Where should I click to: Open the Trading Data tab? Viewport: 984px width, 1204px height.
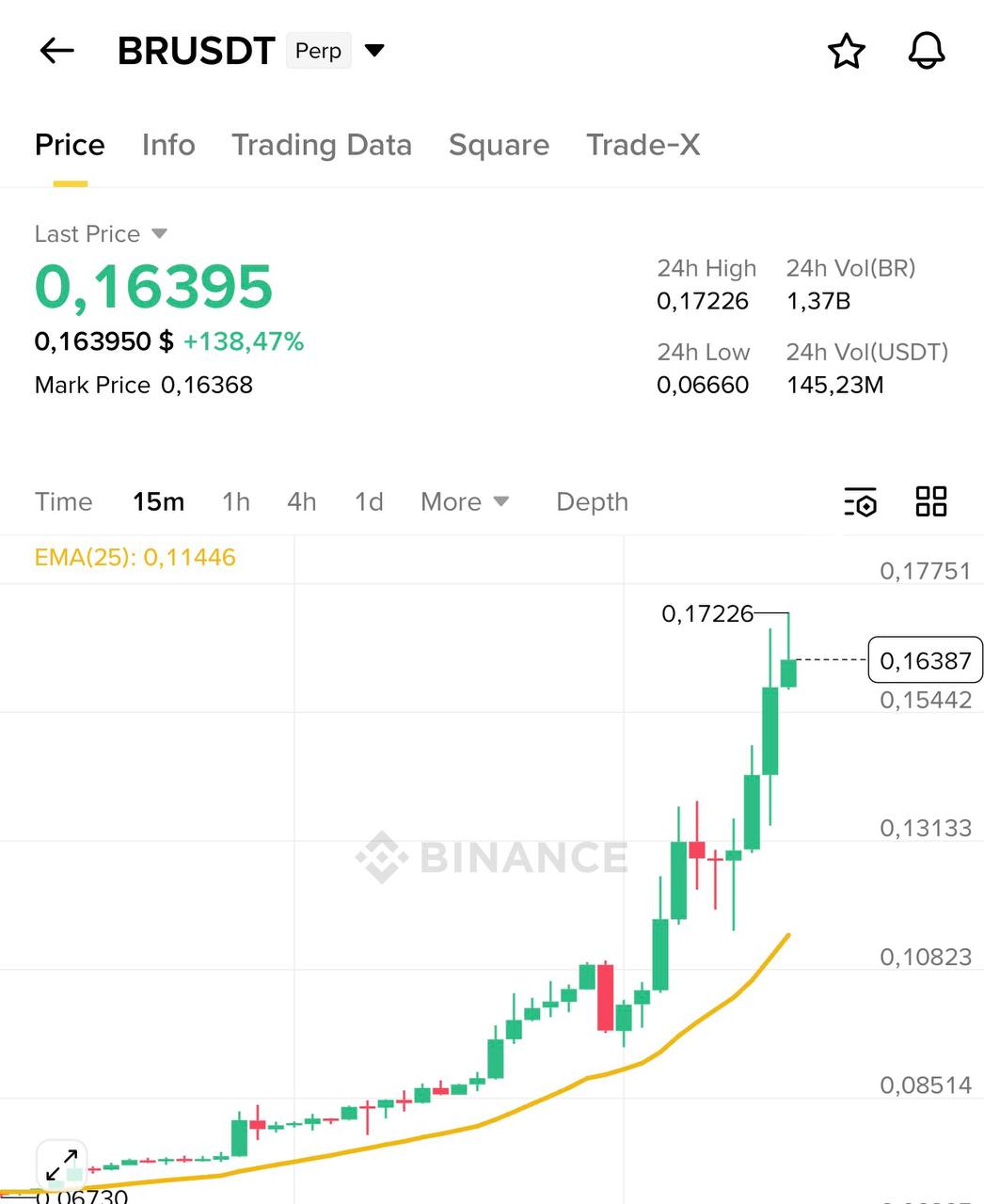click(x=322, y=145)
